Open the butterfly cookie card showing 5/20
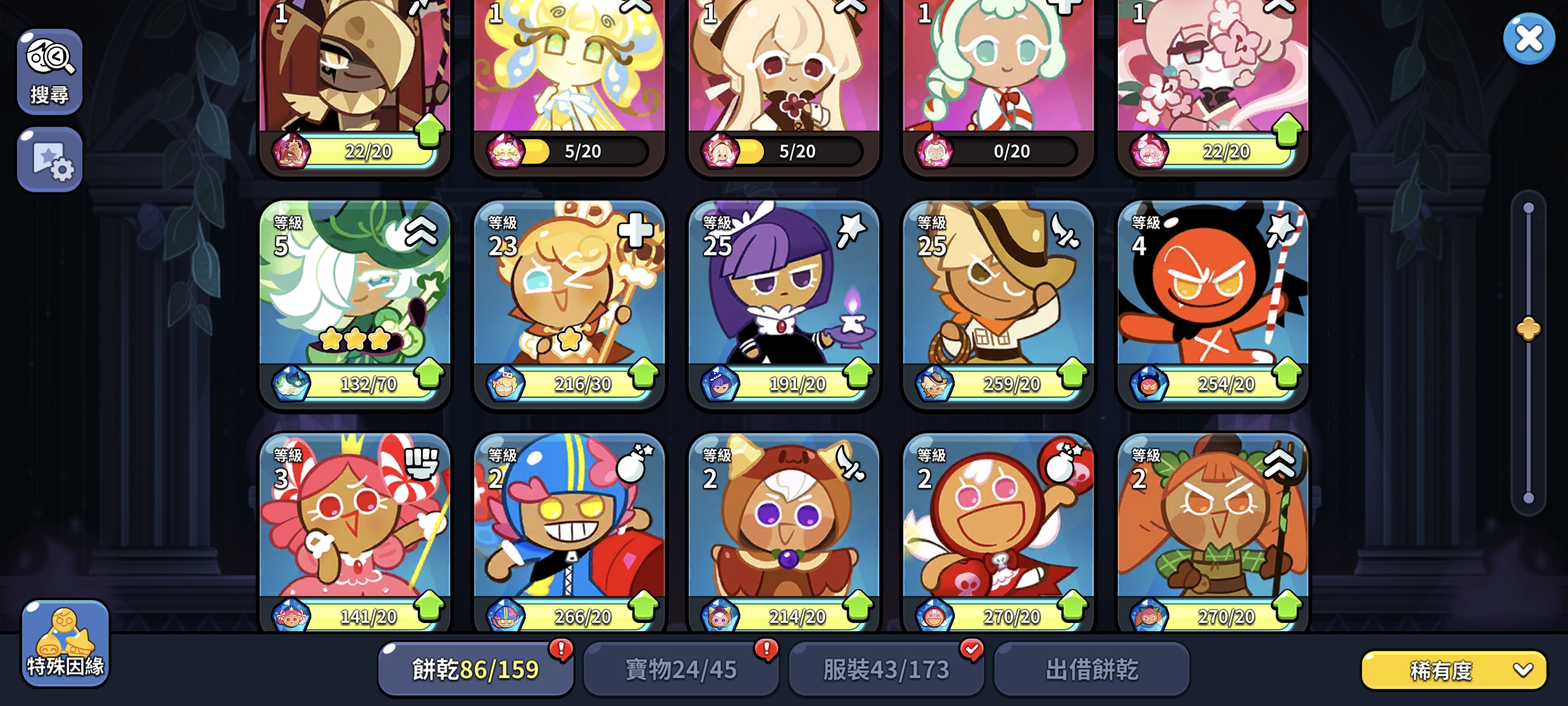 pos(569,73)
